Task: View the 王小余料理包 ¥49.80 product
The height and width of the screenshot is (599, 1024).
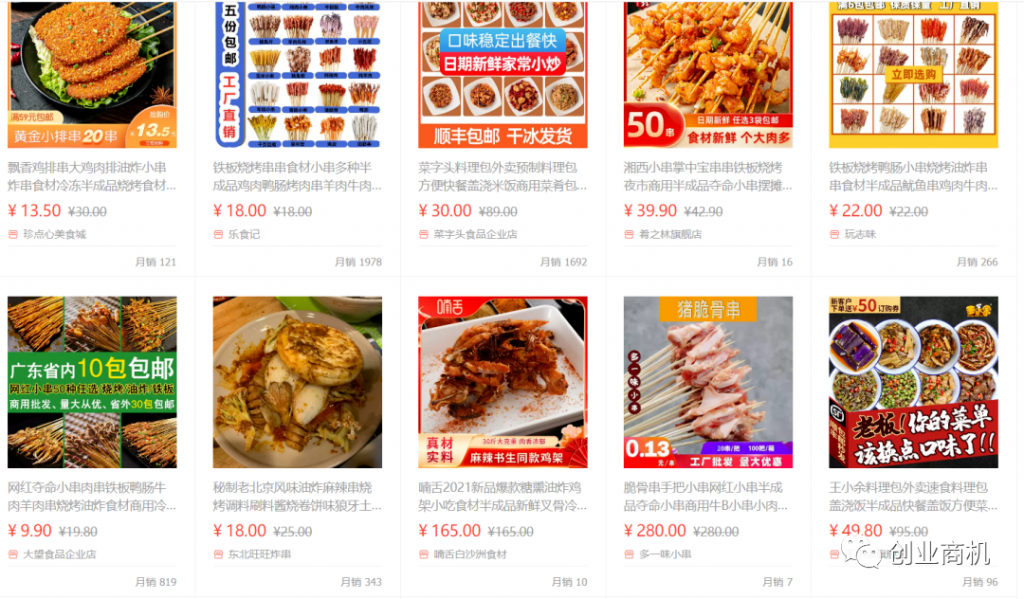Action: (913, 381)
